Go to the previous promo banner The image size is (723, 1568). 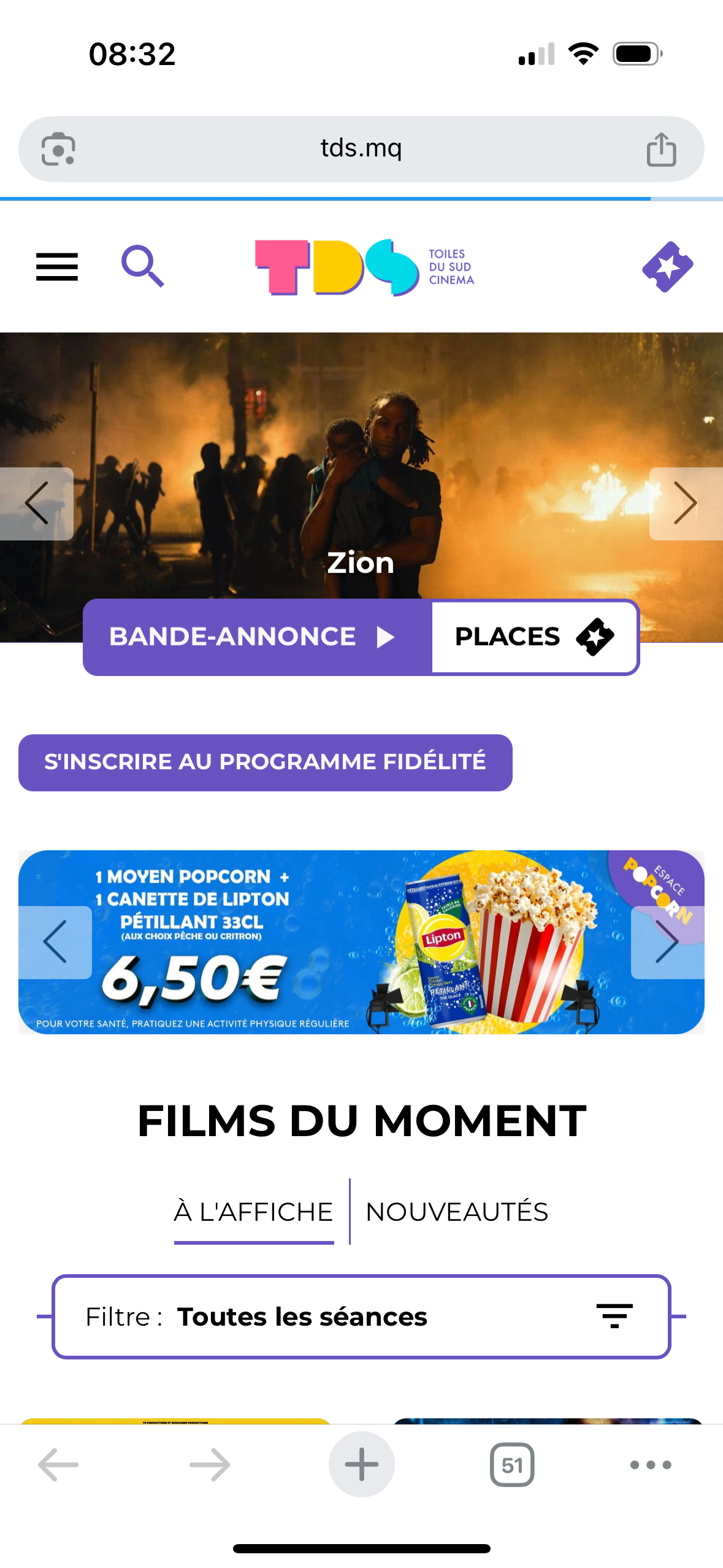click(x=55, y=942)
